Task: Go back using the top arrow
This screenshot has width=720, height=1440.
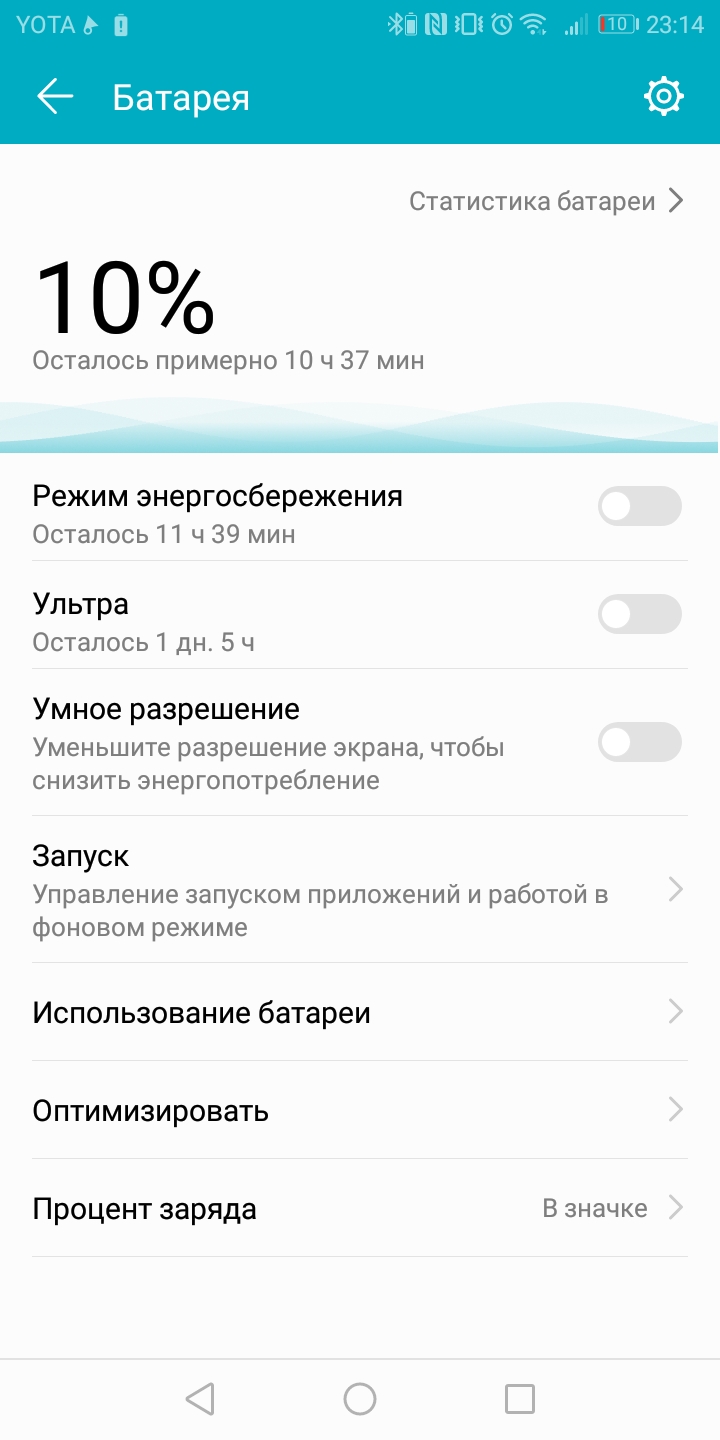Action: pos(55,96)
